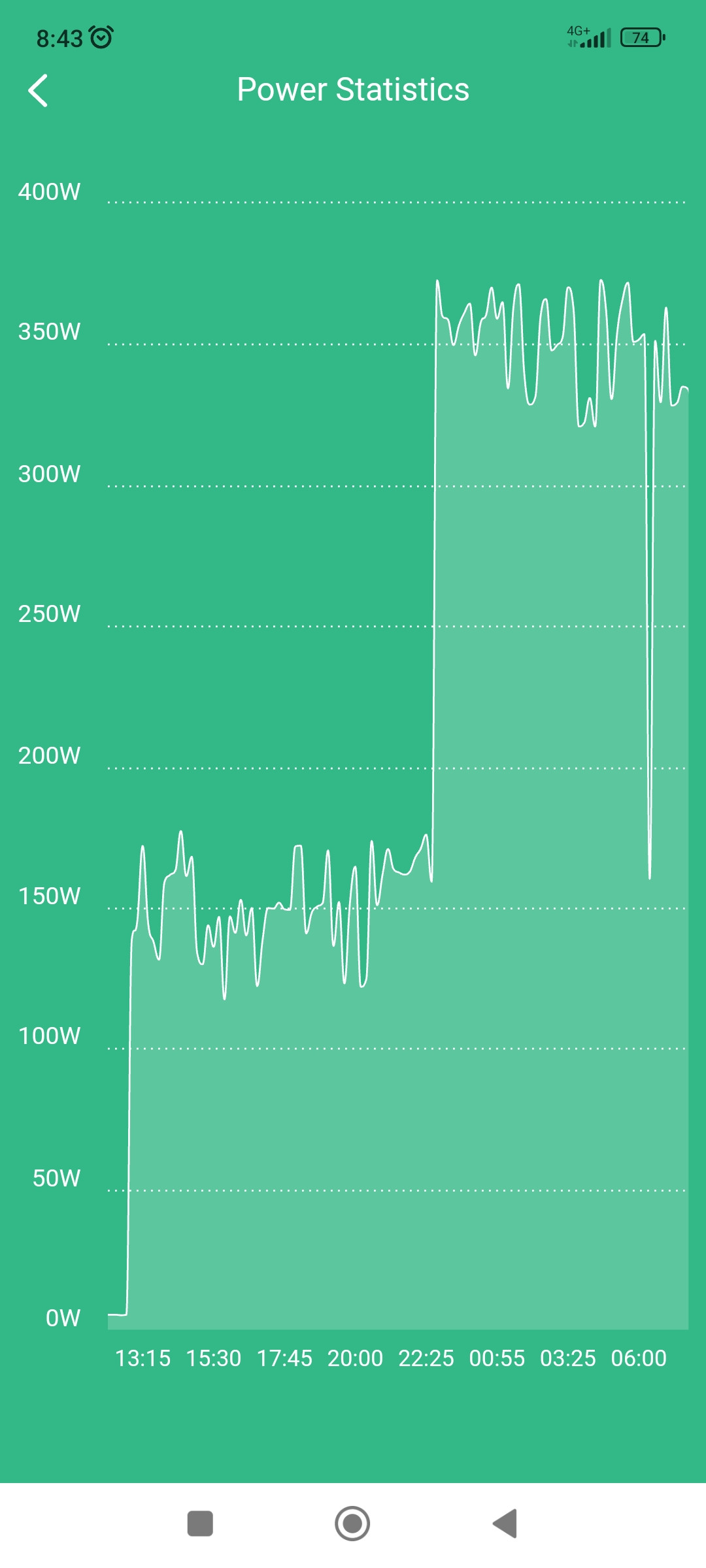Viewport: 706px width, 1568px height.
Task: Tap the system back triangle
Action: [x=505, y=1524]
